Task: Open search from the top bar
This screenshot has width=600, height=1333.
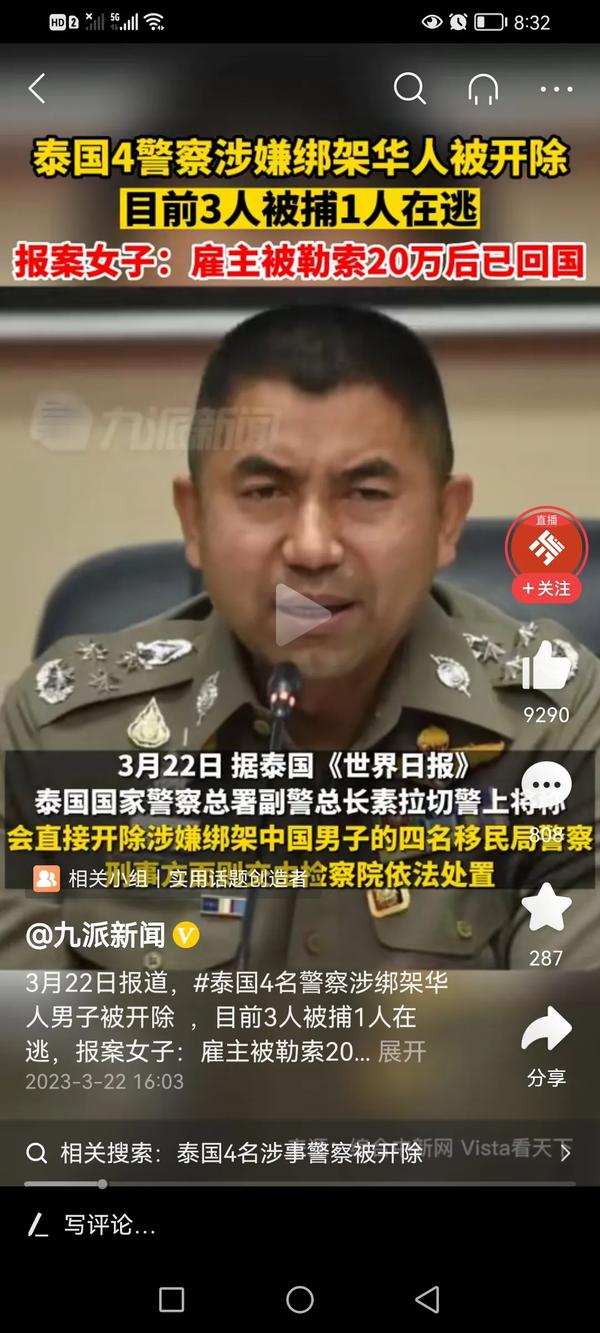Action: [x=409, y=89]
